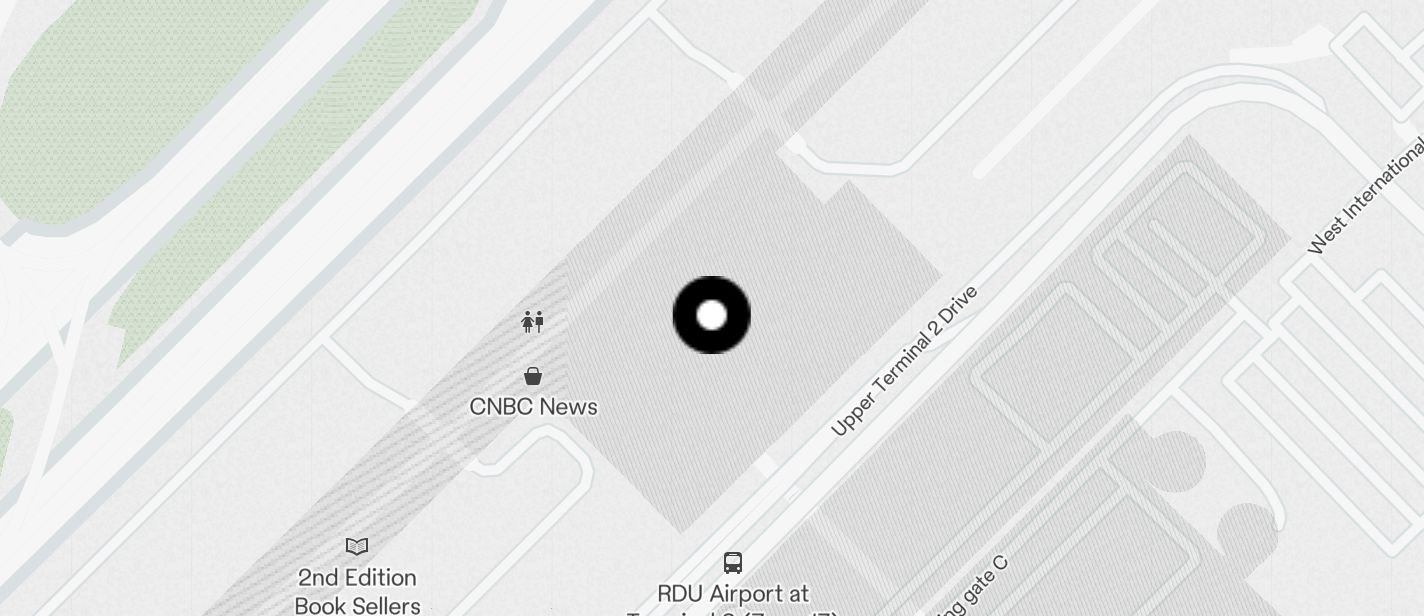Select the 2nd Edition Book Sellers marker
The height and width of the screenshot is (616, 1424).
357,547
